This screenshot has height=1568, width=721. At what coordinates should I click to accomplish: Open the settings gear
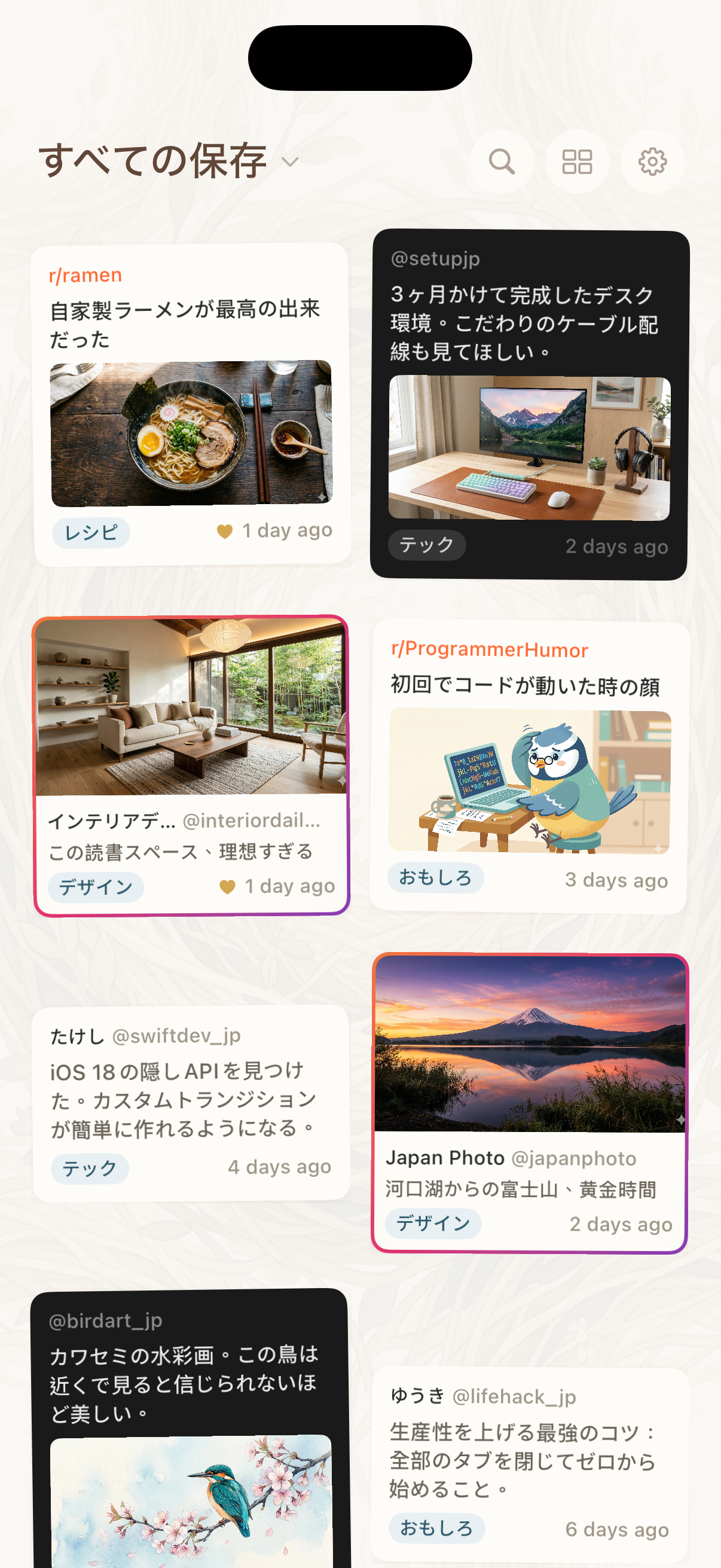(652, 161)
